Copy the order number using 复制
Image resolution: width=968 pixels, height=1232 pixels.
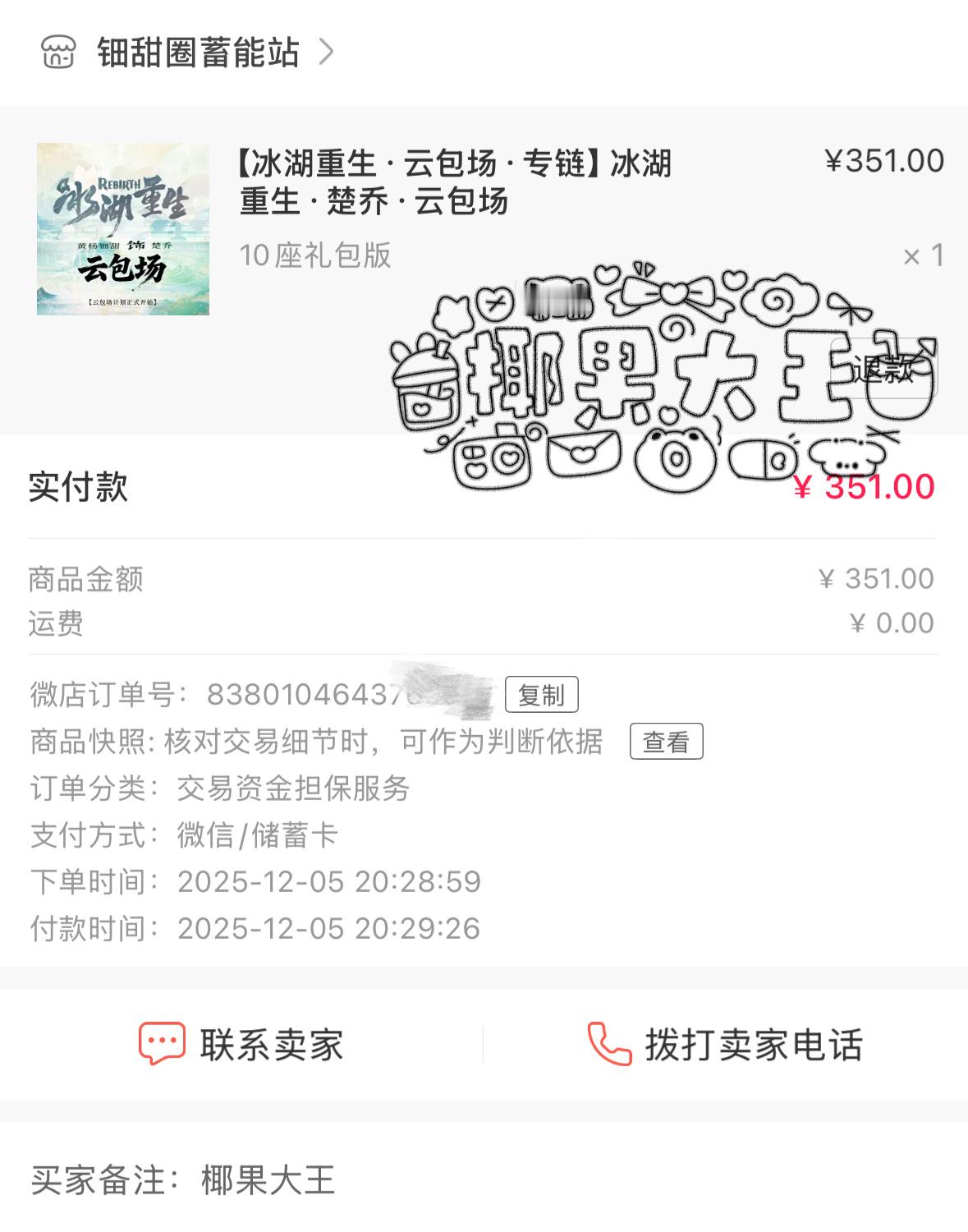pos(542,694)
